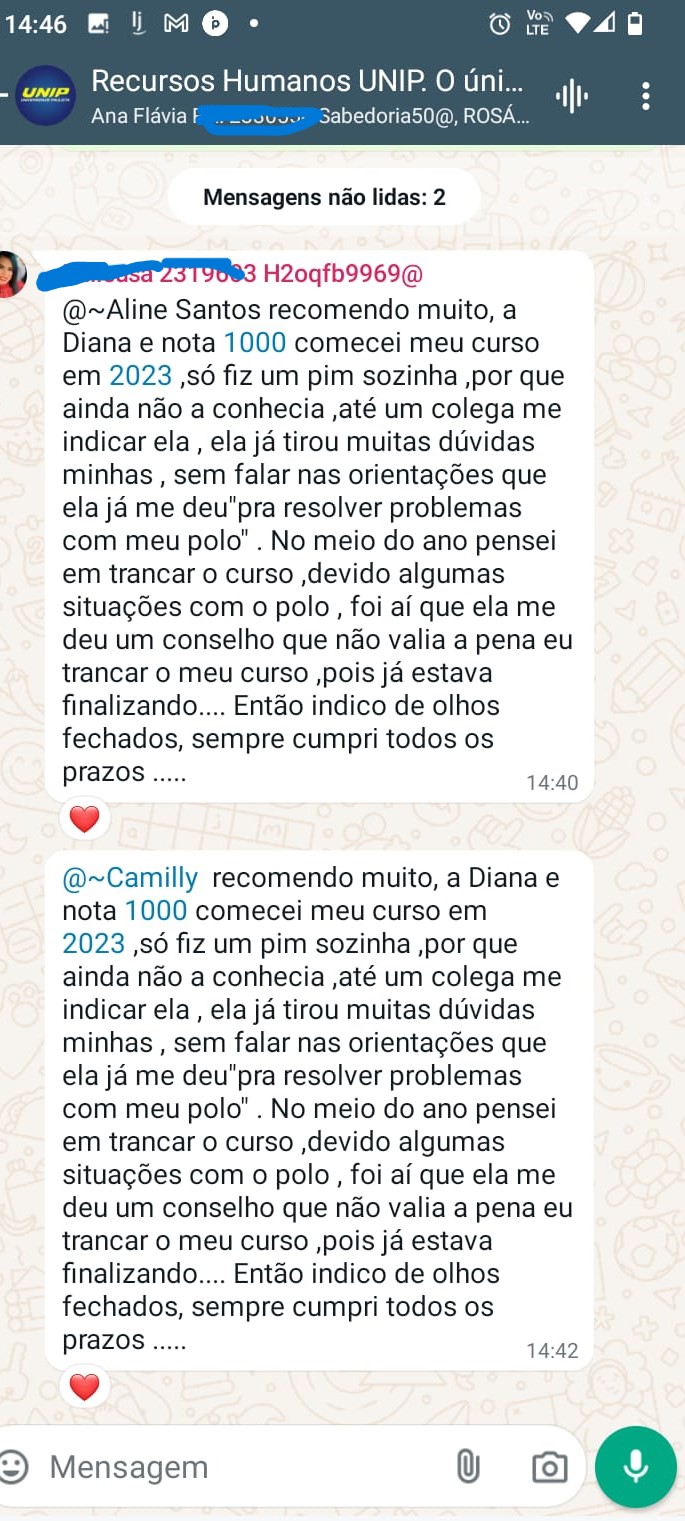This screenshot has width=685, height=1521.
Task: Tap the message input field
Action: (240, 1467)
